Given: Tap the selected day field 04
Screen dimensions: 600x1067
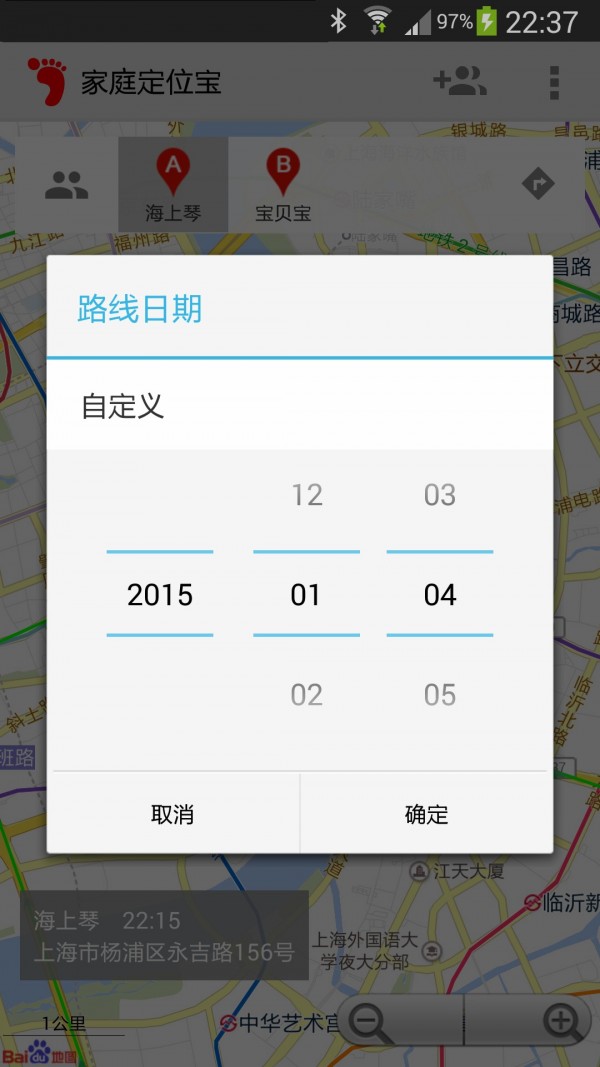Looking at the screenshot, I should [x=439, y=595].
